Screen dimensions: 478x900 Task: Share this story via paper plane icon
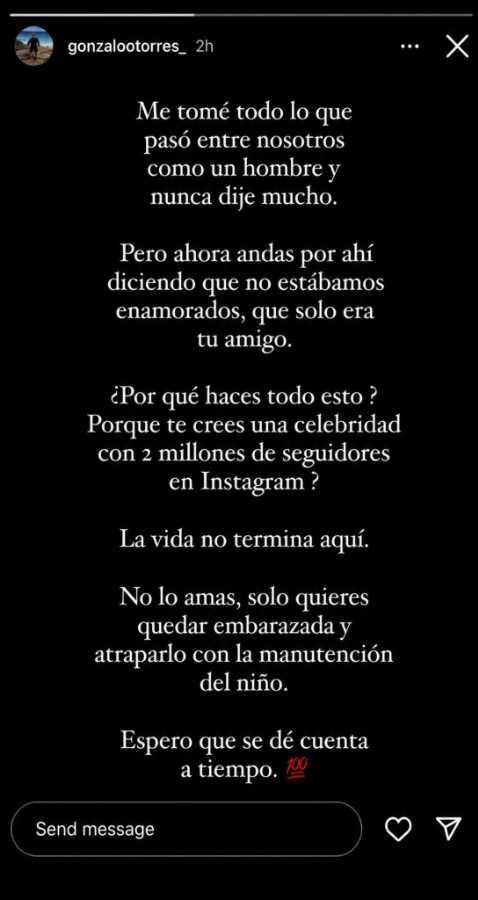[449, 828]
